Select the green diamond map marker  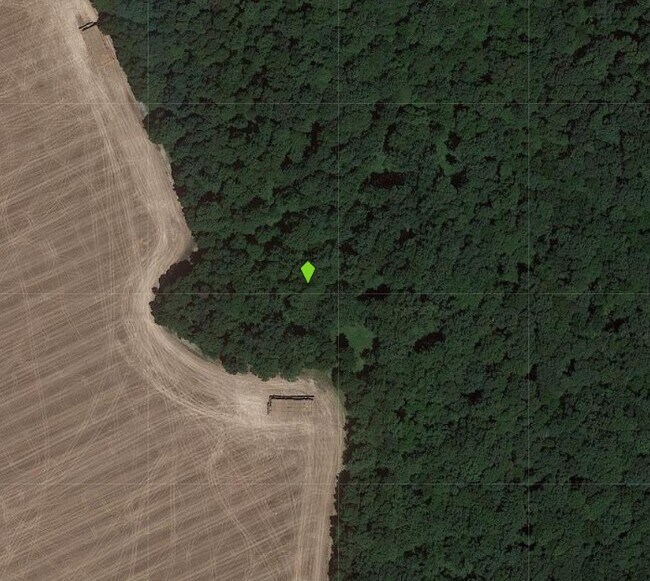[x=308, y=271]
